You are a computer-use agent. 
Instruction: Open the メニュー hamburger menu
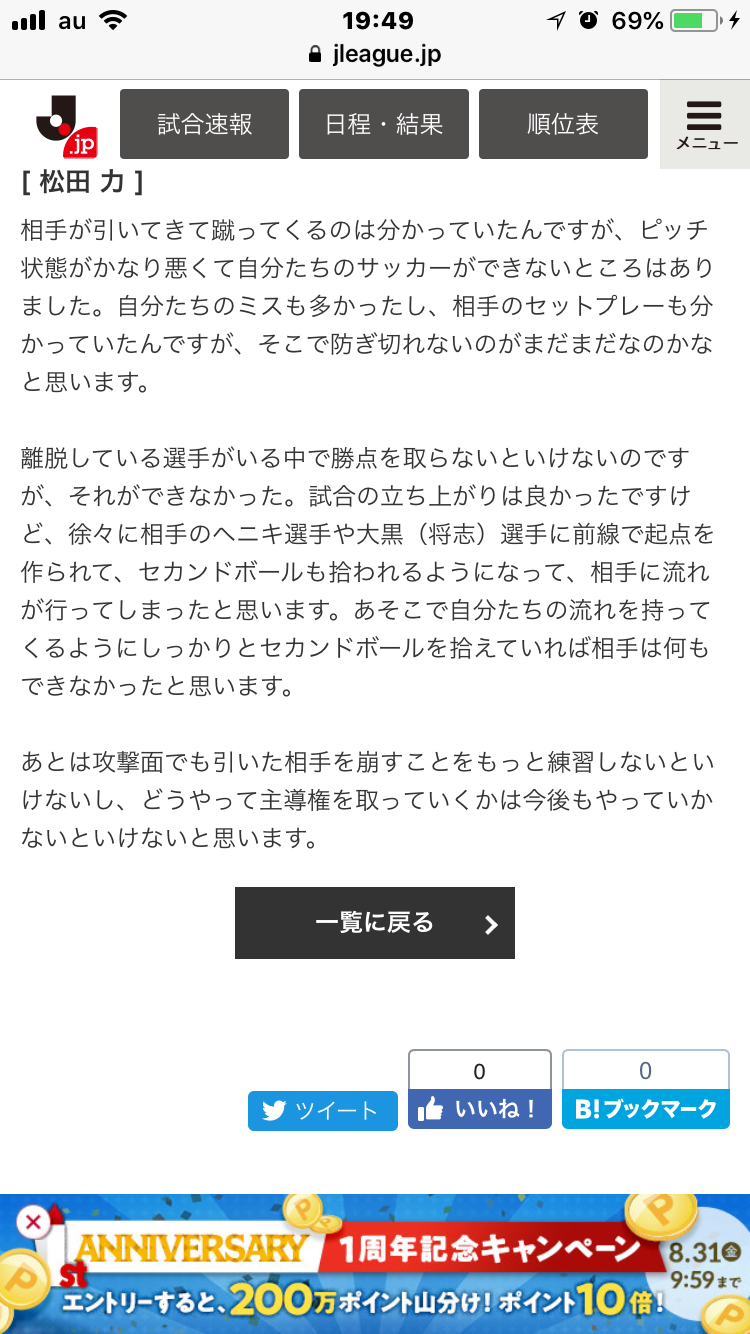705,124
